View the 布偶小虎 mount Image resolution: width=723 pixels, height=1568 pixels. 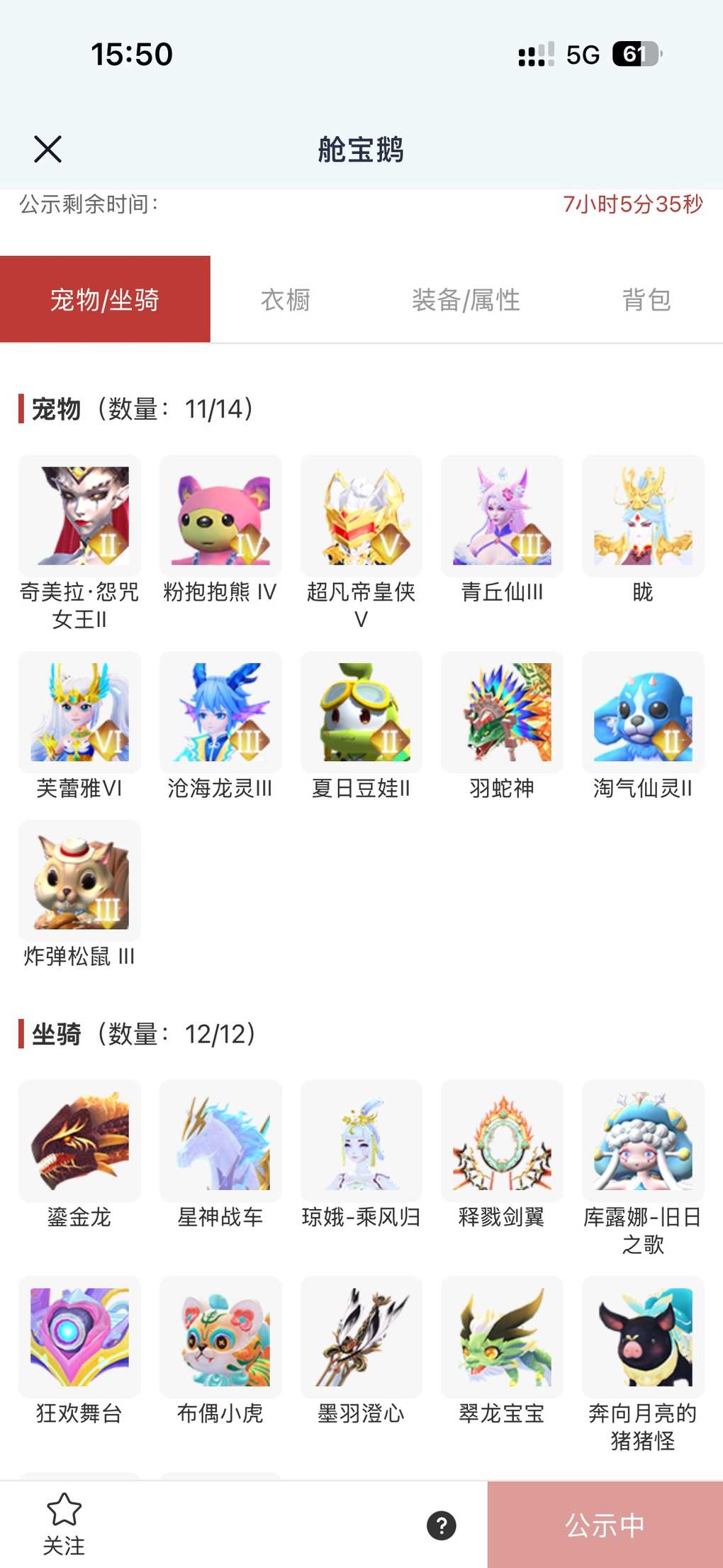pos(220,1337)
